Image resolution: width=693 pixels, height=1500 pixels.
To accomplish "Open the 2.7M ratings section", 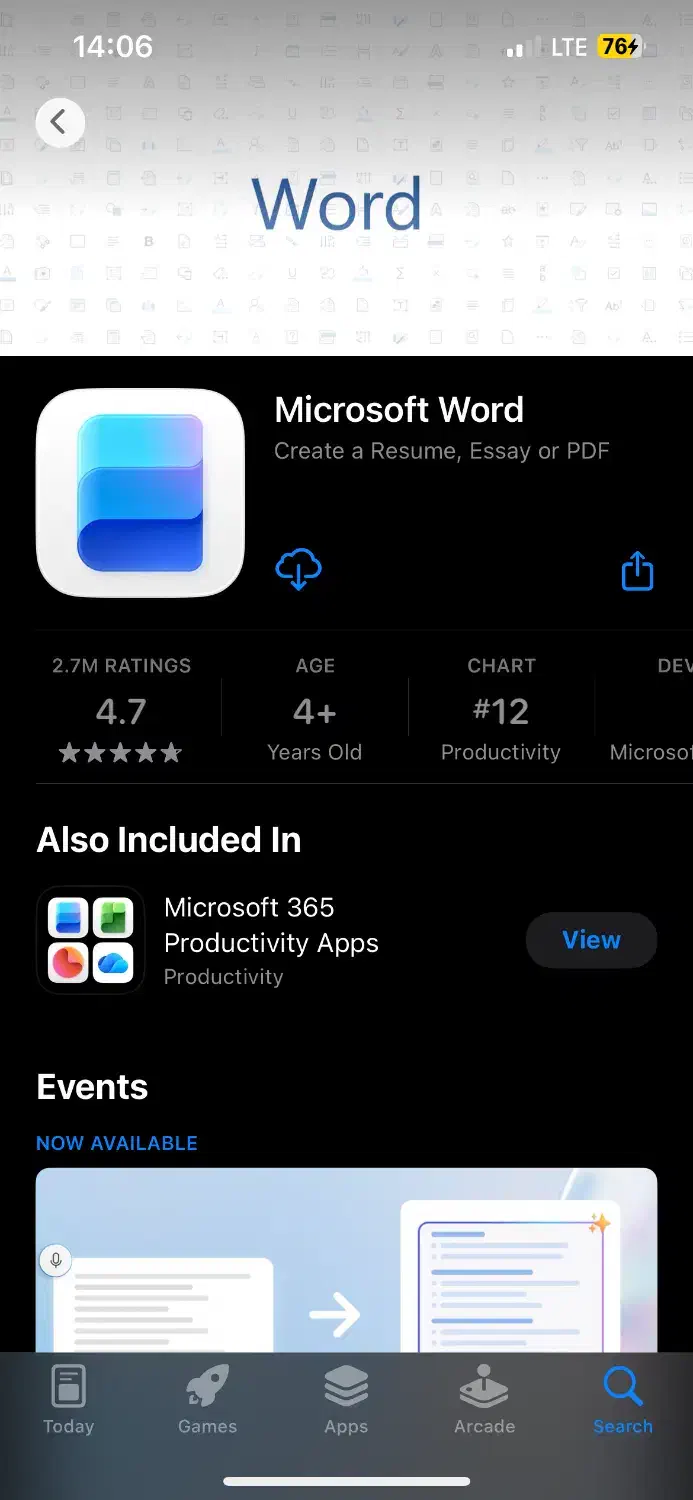I will click(x=121, y=710).
